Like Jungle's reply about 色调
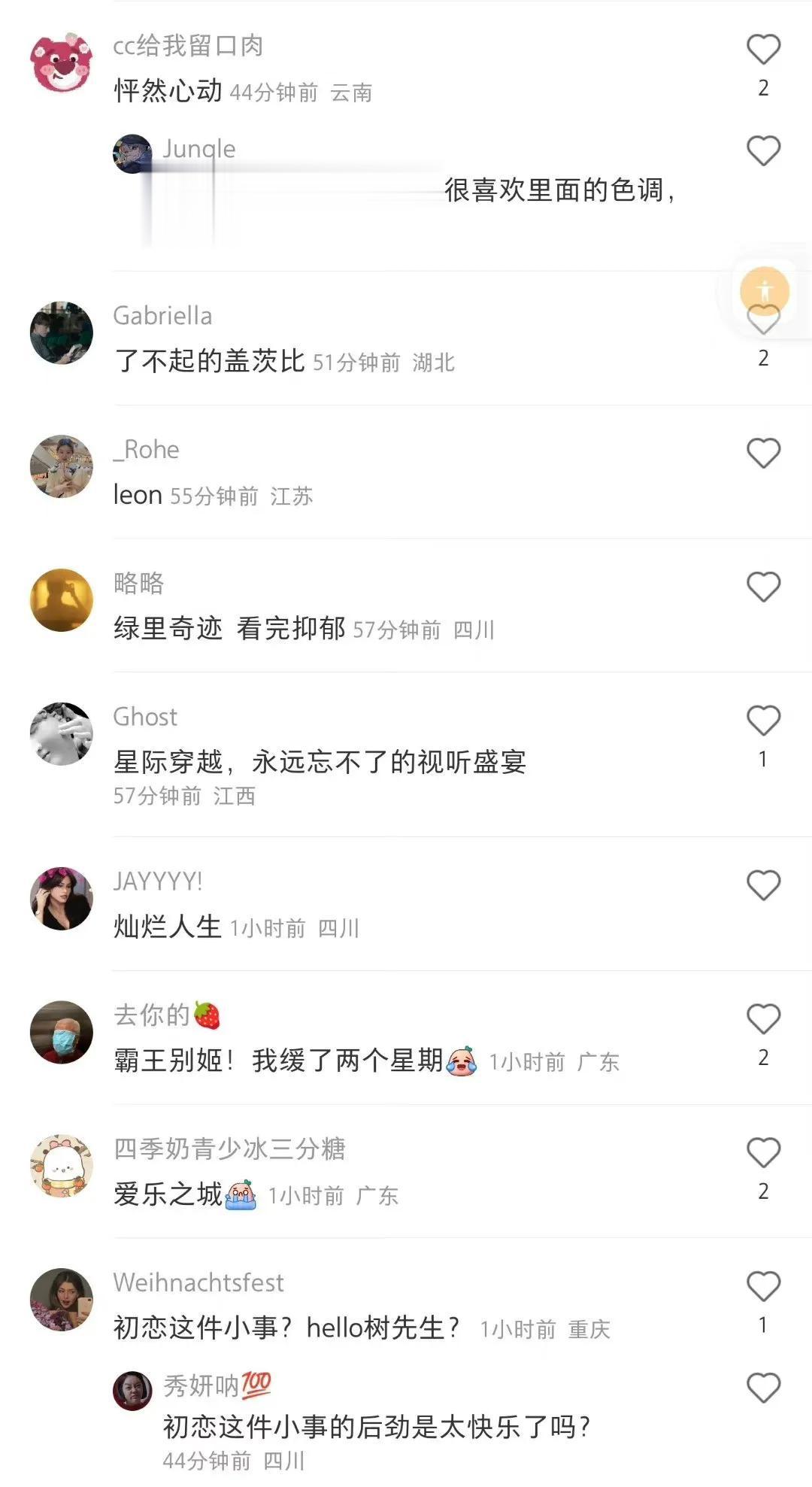 763,151
